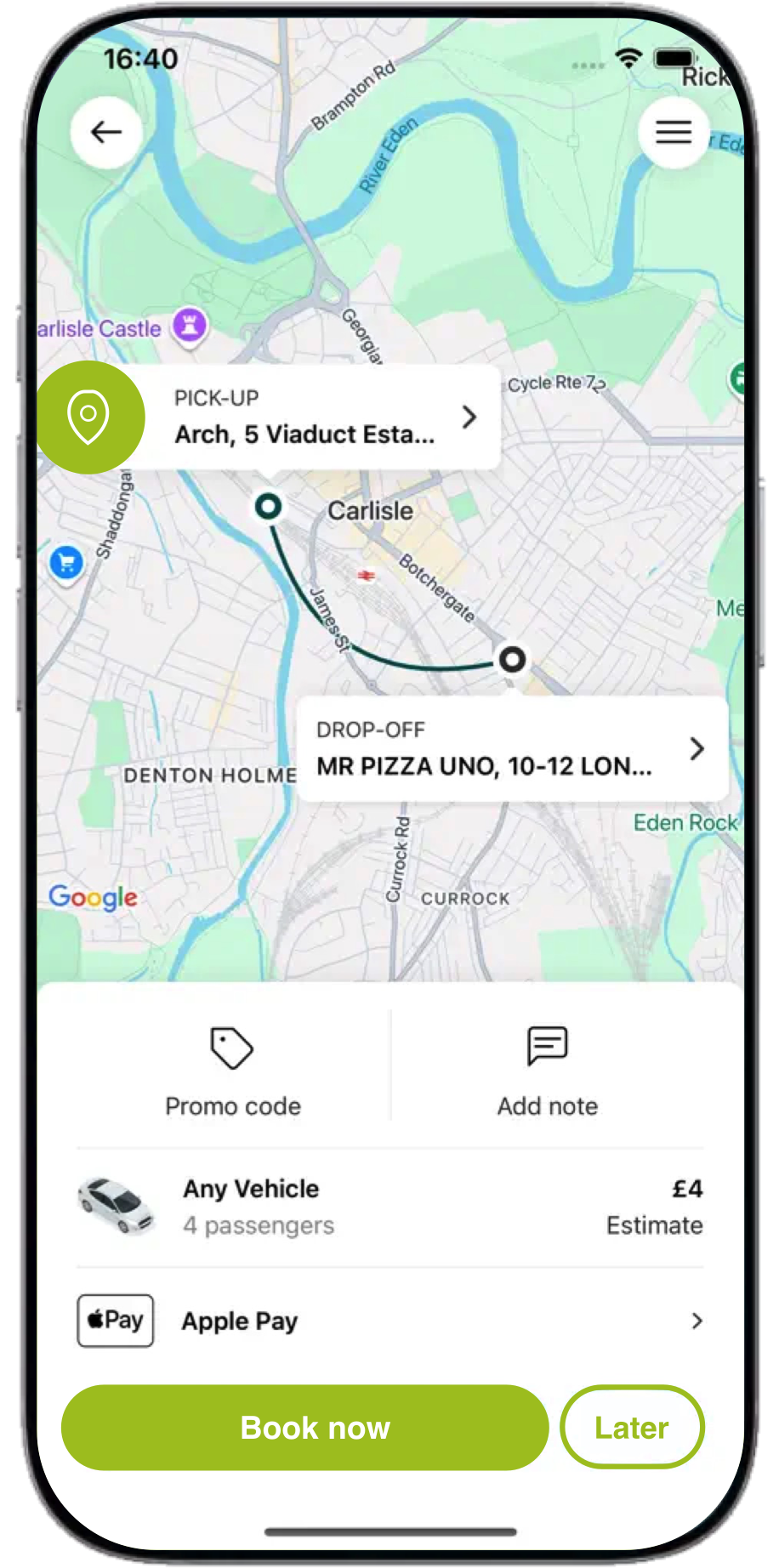779x1568 pixels.
Task: Select the Any Vehicle option
Action: tap(390, 1207)
